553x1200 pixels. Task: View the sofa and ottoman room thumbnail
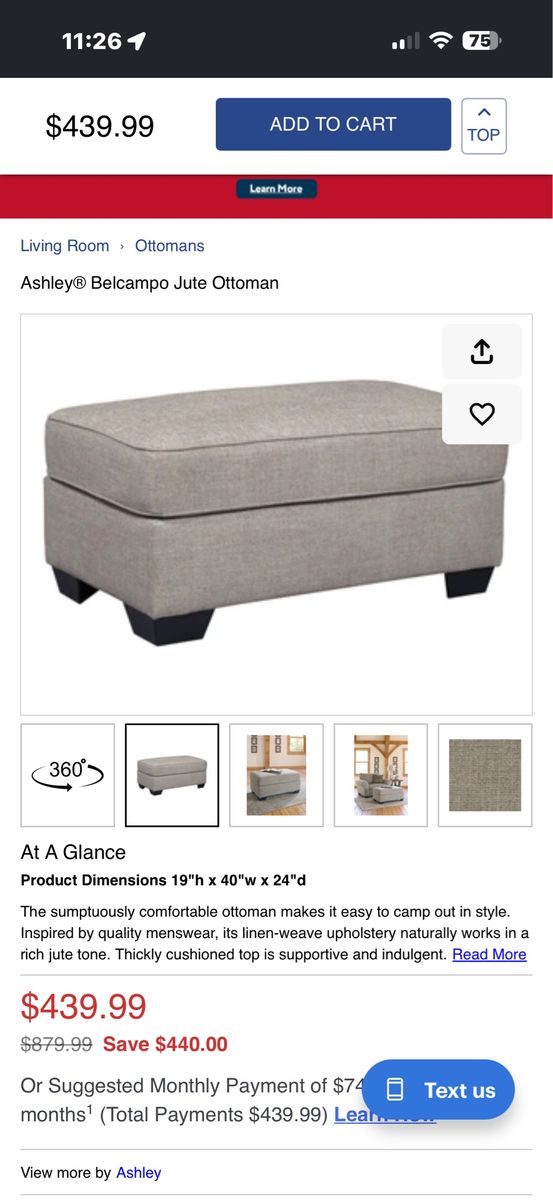pos(380,775)
